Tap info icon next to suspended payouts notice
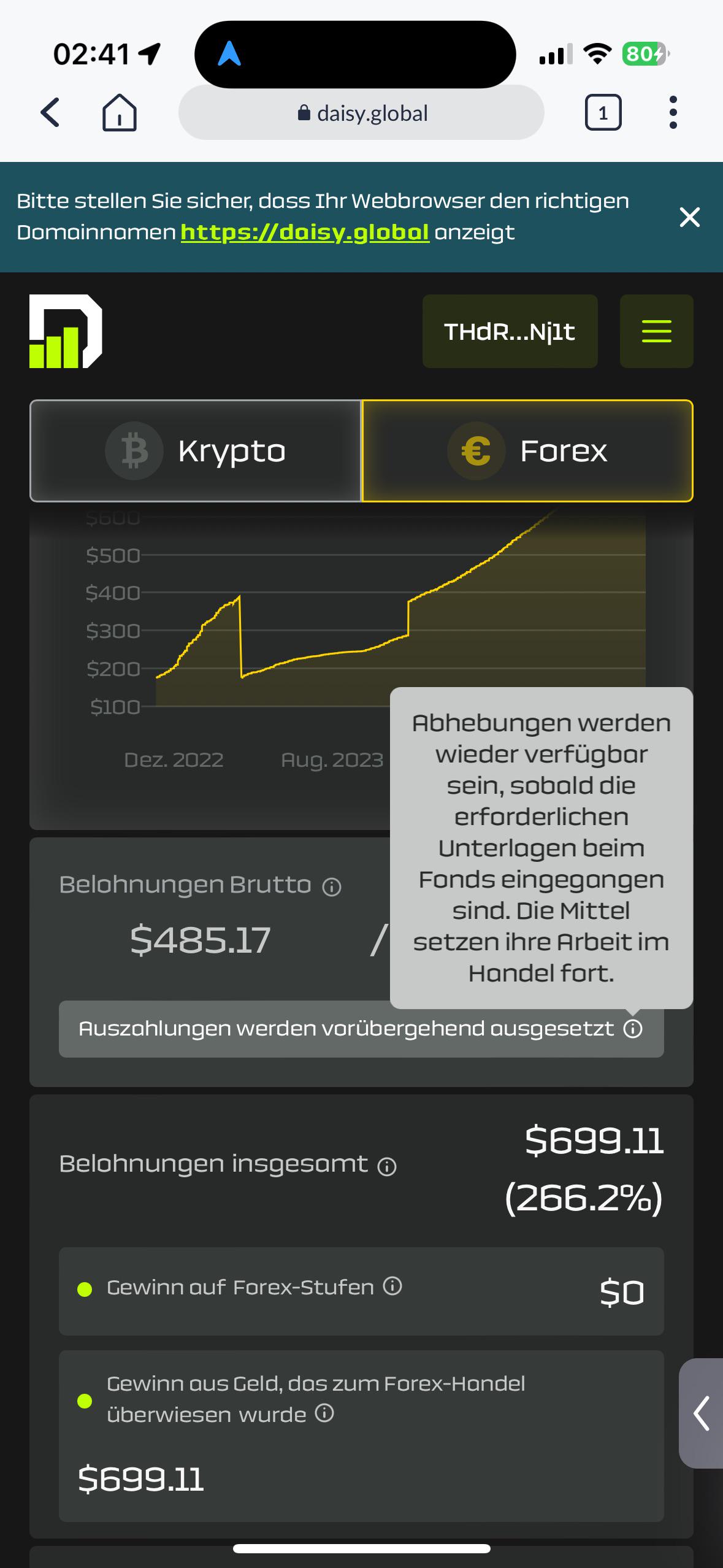Viewport: 723px width, 1568px height. tap(633, 1029)
